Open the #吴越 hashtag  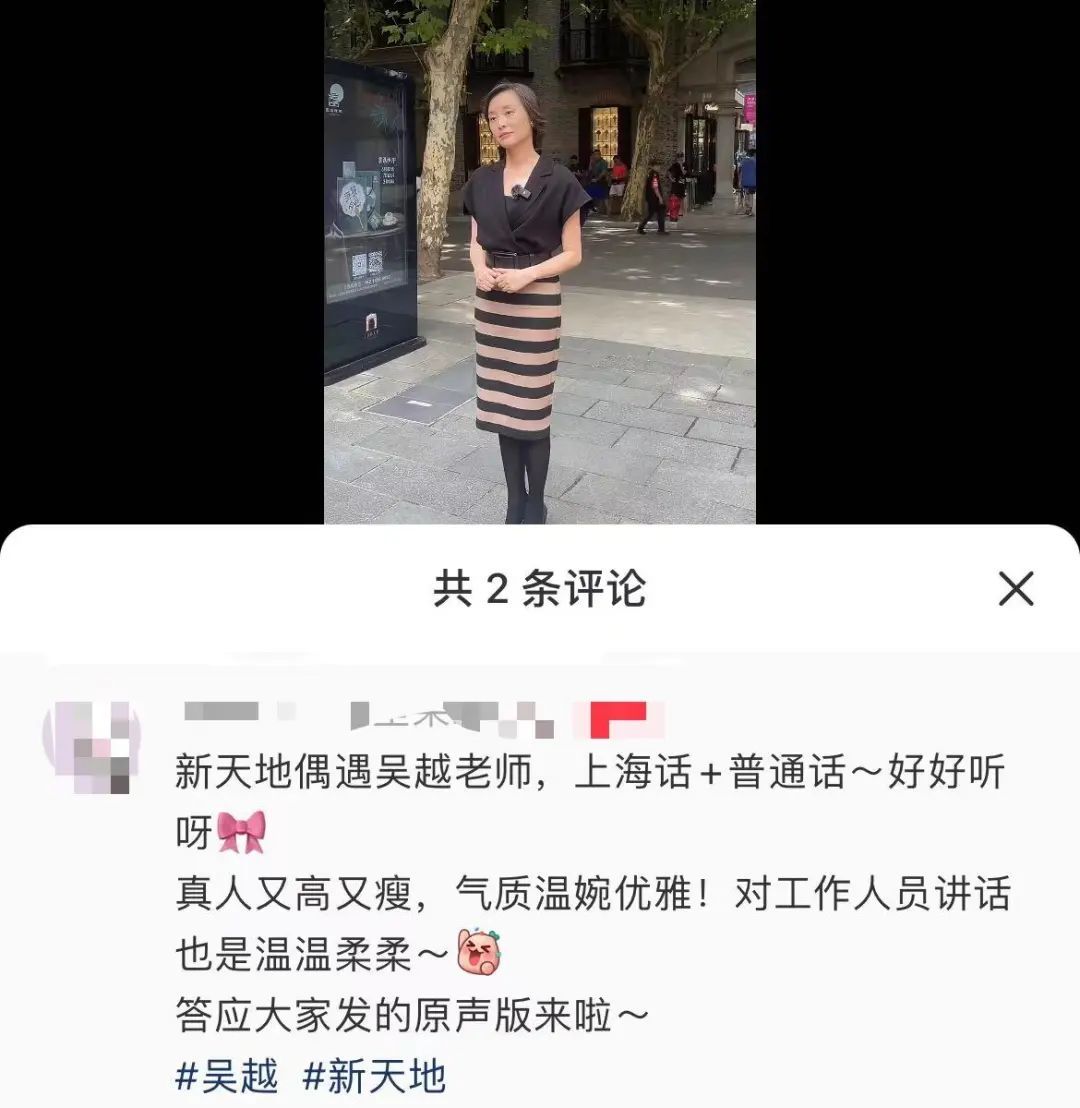(x=227, y=1077)
